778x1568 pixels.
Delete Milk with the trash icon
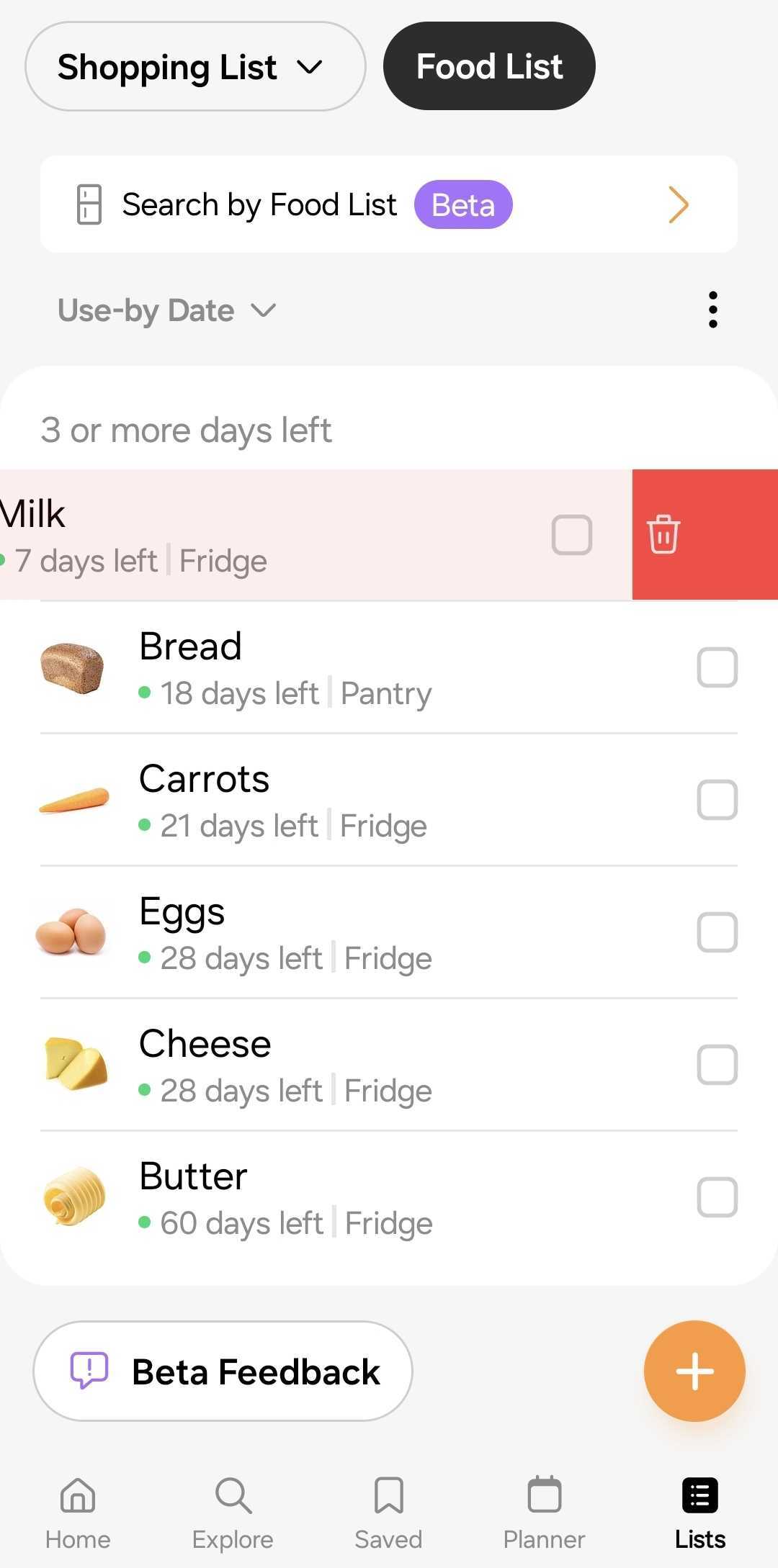pyautogui.click(x=663, y=534)
